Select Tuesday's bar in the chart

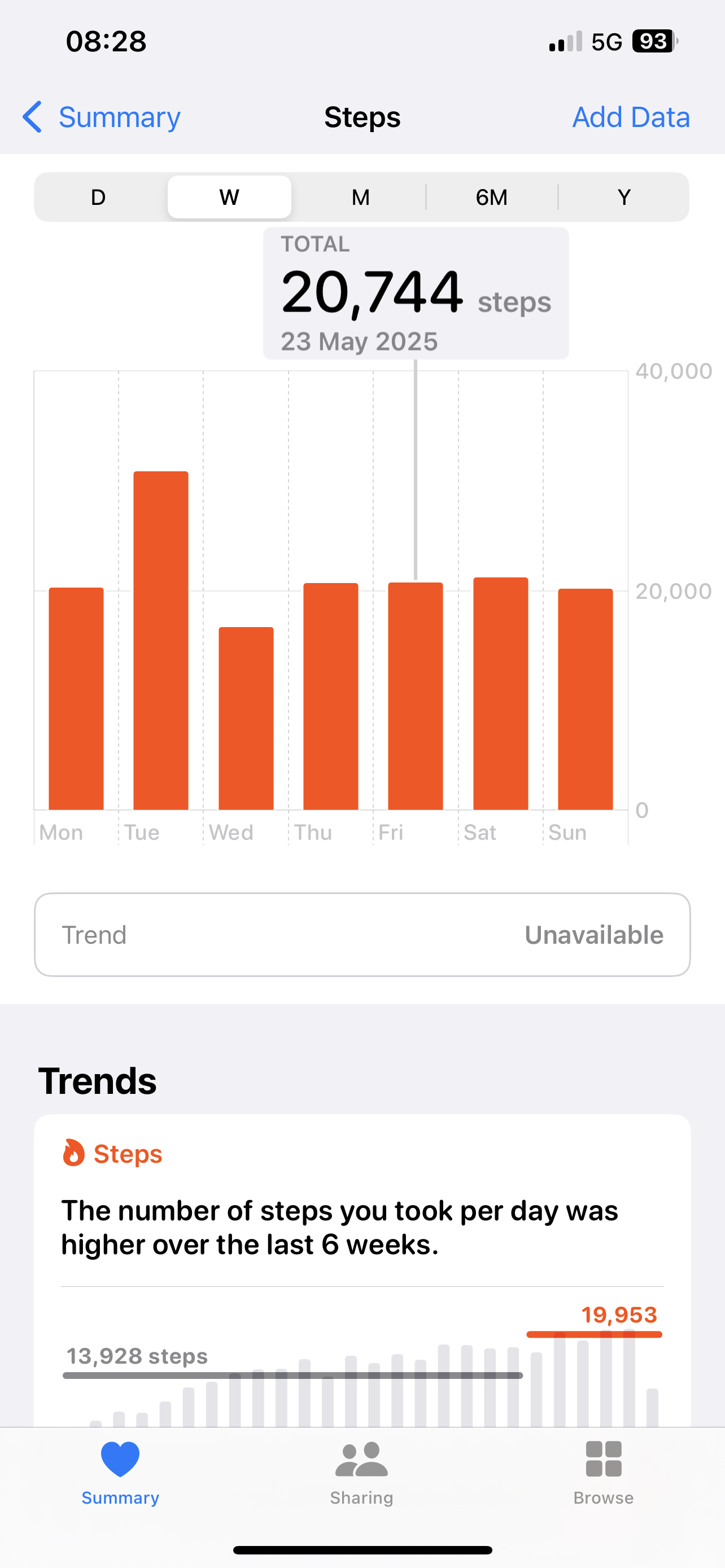pos(161,640)
